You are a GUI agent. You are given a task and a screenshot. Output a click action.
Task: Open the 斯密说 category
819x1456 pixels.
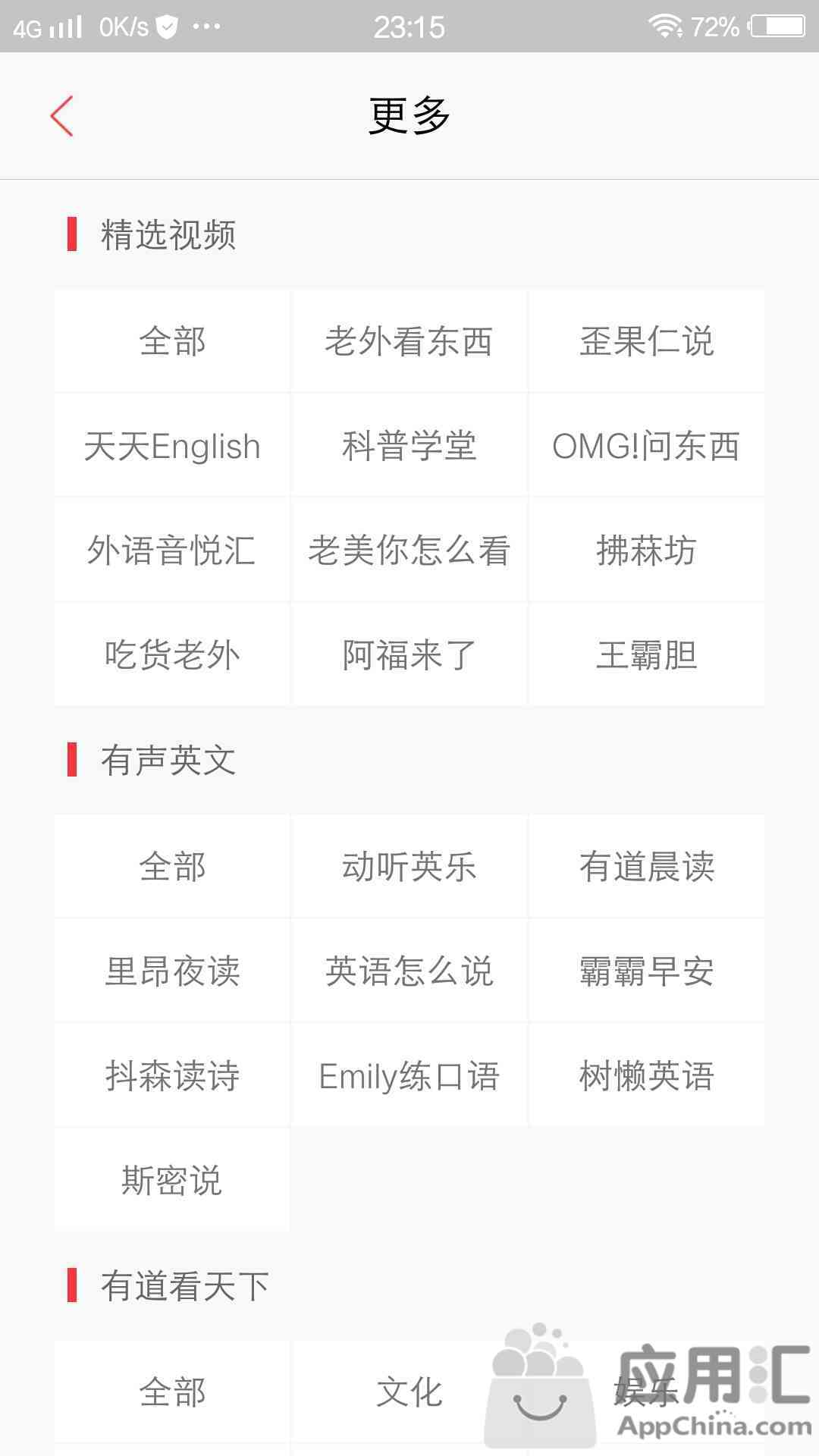pos(172,1180)
